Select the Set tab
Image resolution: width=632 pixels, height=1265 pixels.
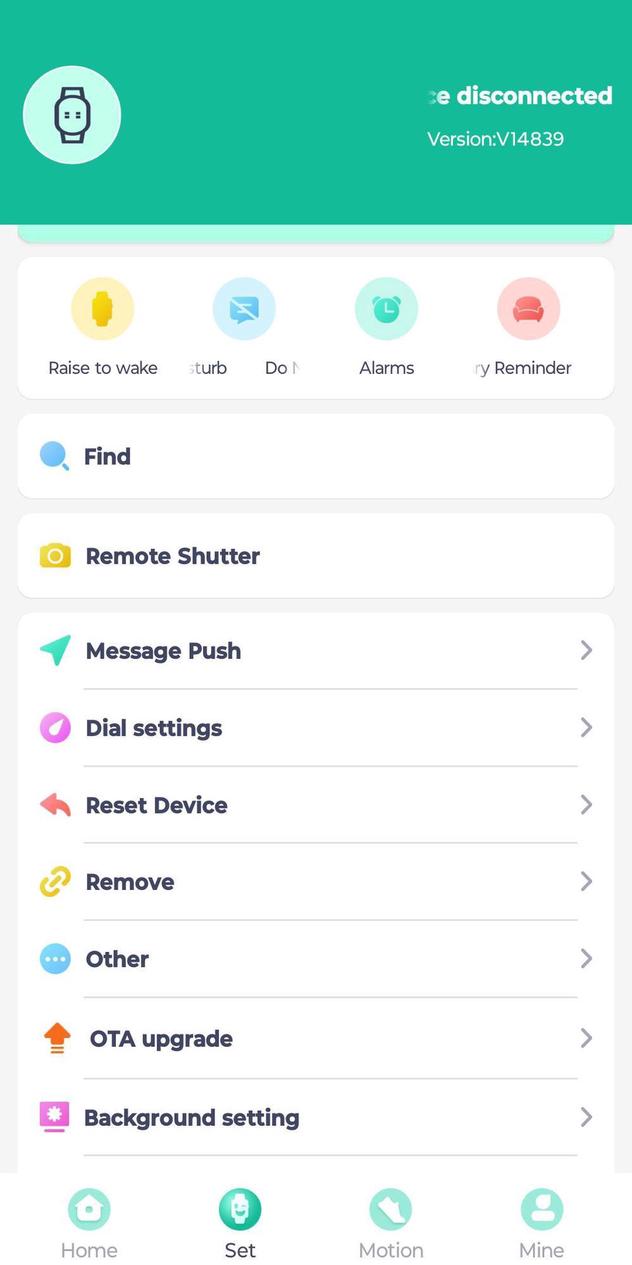click(240, 1223)
